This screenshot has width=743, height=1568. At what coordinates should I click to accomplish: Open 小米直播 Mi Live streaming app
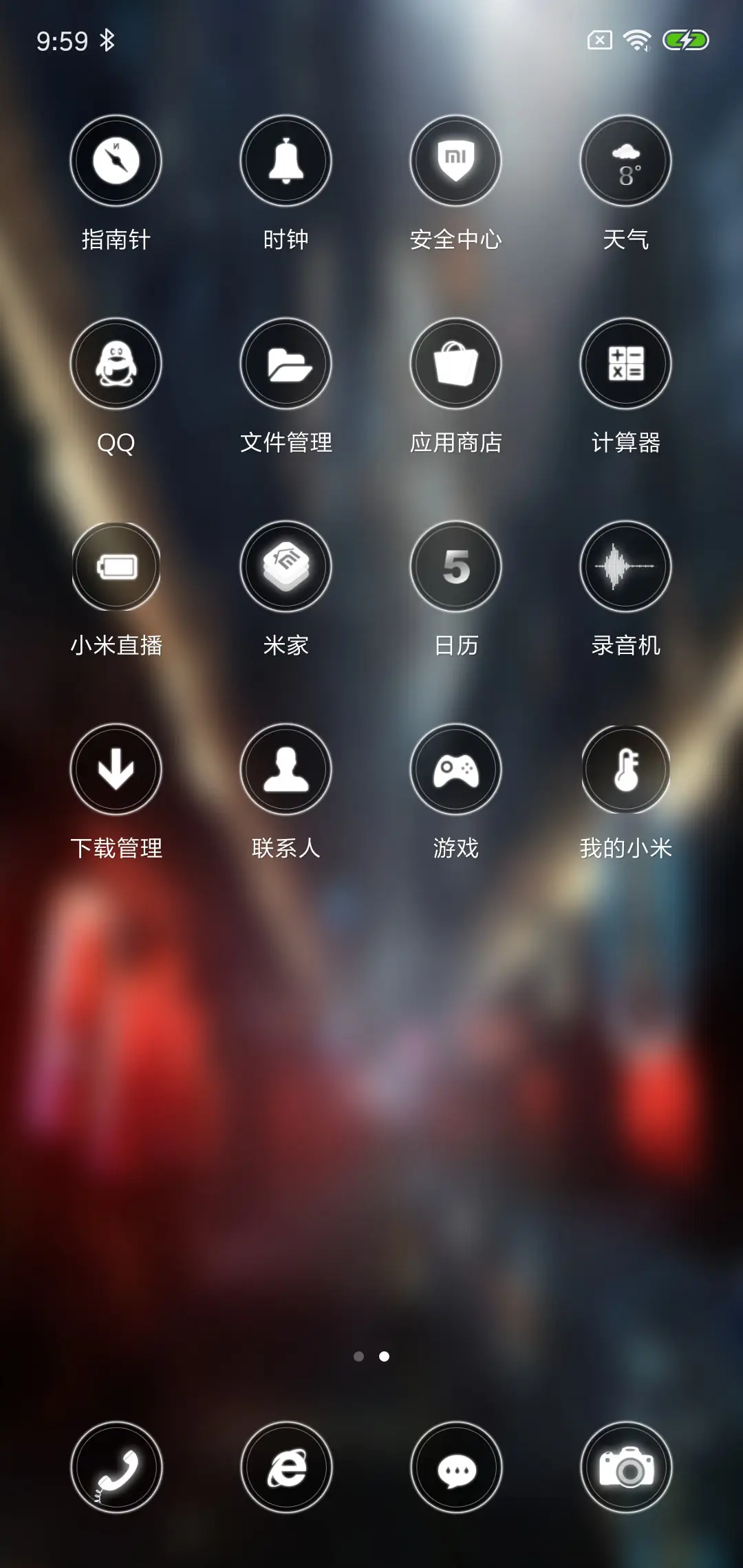pos(116,565)
